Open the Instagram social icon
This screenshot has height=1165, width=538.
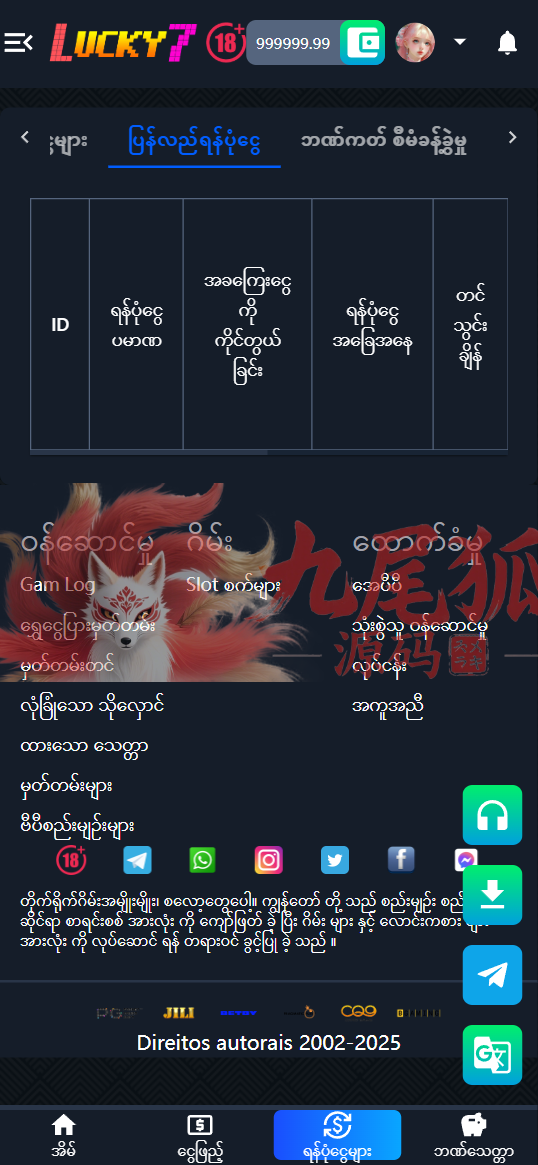pos(268,860)
